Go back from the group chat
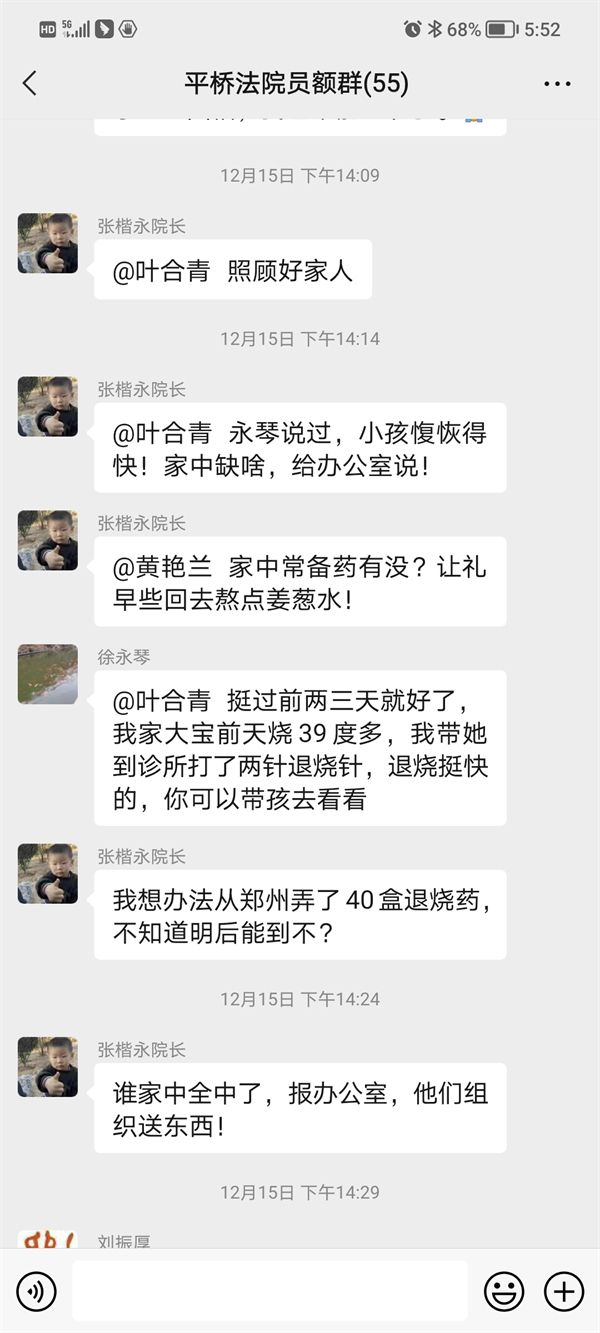Screen dimensions: 600x1333 pyautogui.click(x=30, y=83)
